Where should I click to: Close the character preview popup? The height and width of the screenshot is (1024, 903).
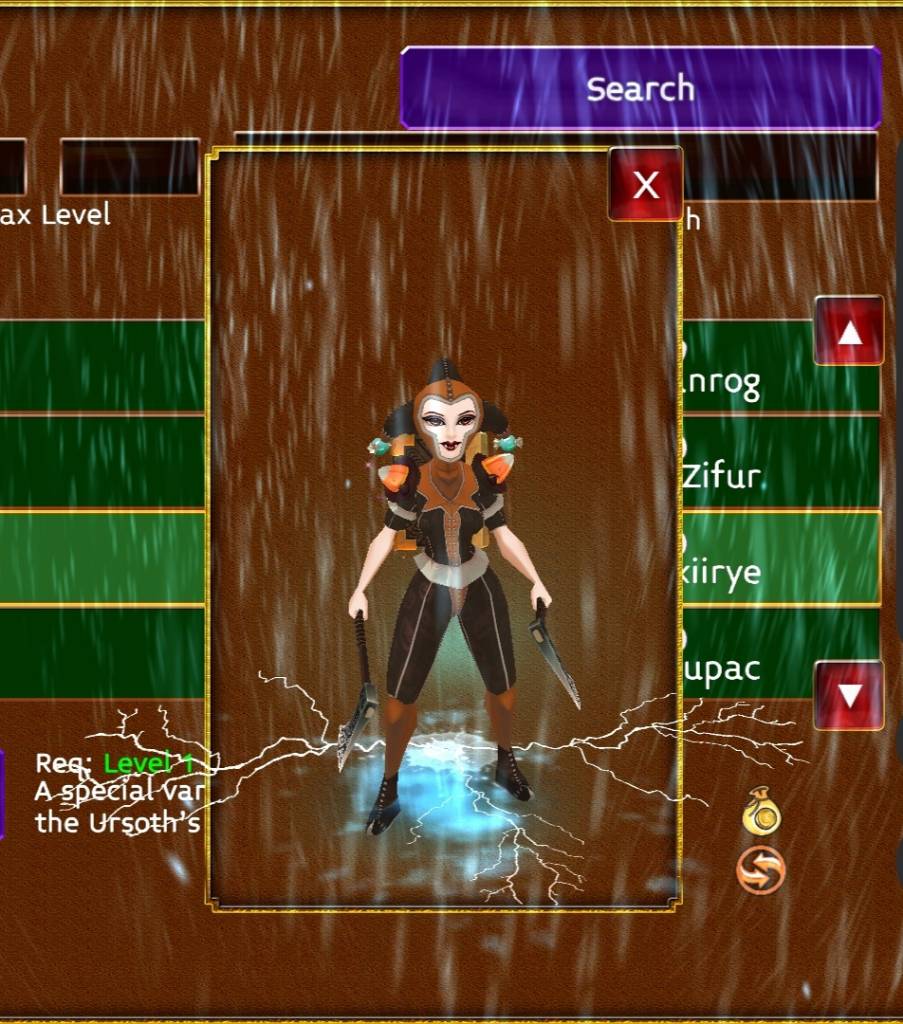pos(645,184)
